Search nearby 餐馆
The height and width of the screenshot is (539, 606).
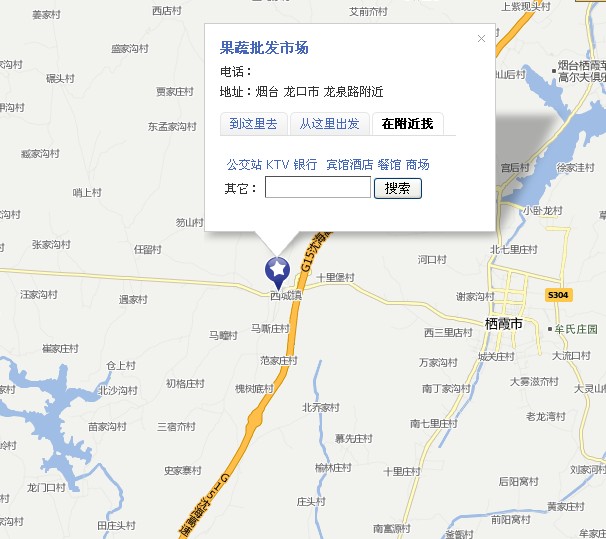pos(389,164)
